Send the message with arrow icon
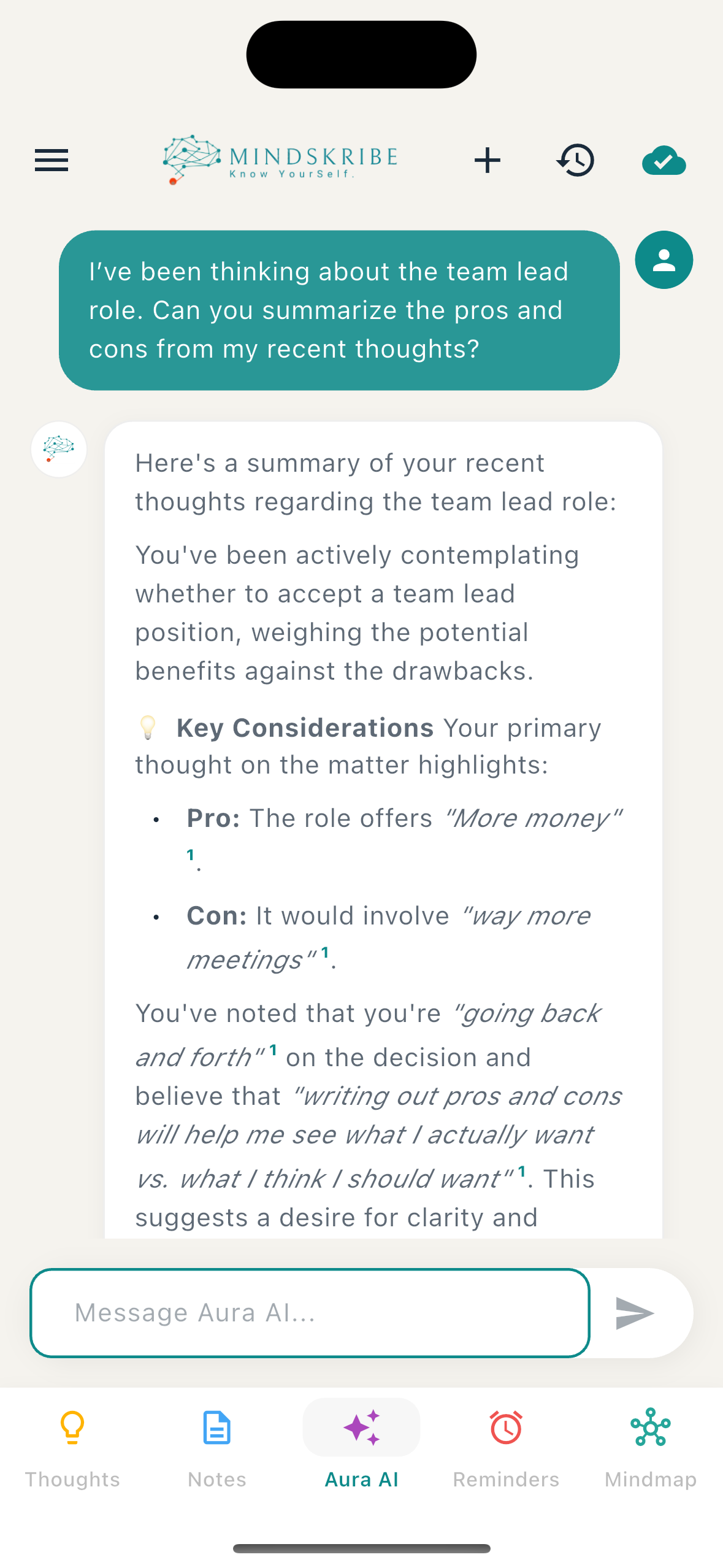723x1568 pixels. [x=635, y=1313]
